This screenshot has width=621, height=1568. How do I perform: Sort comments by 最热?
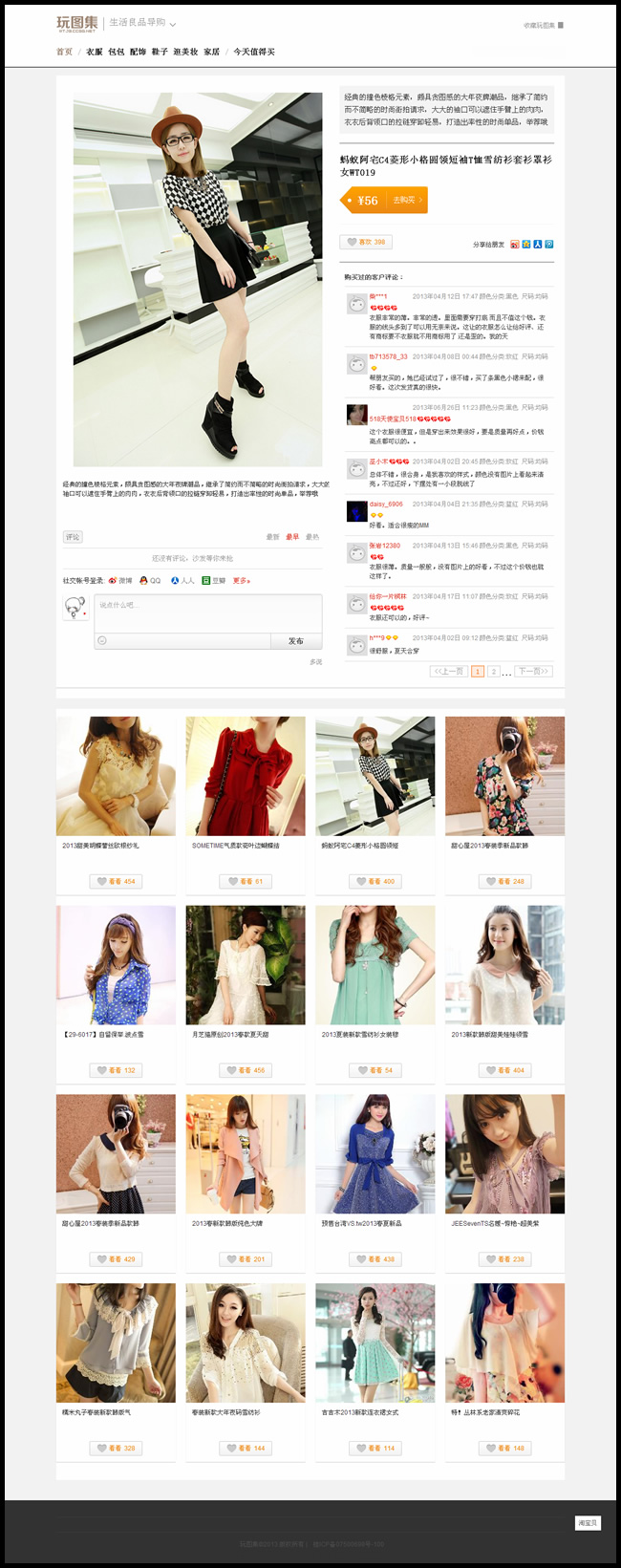click(x=312, y=537)
